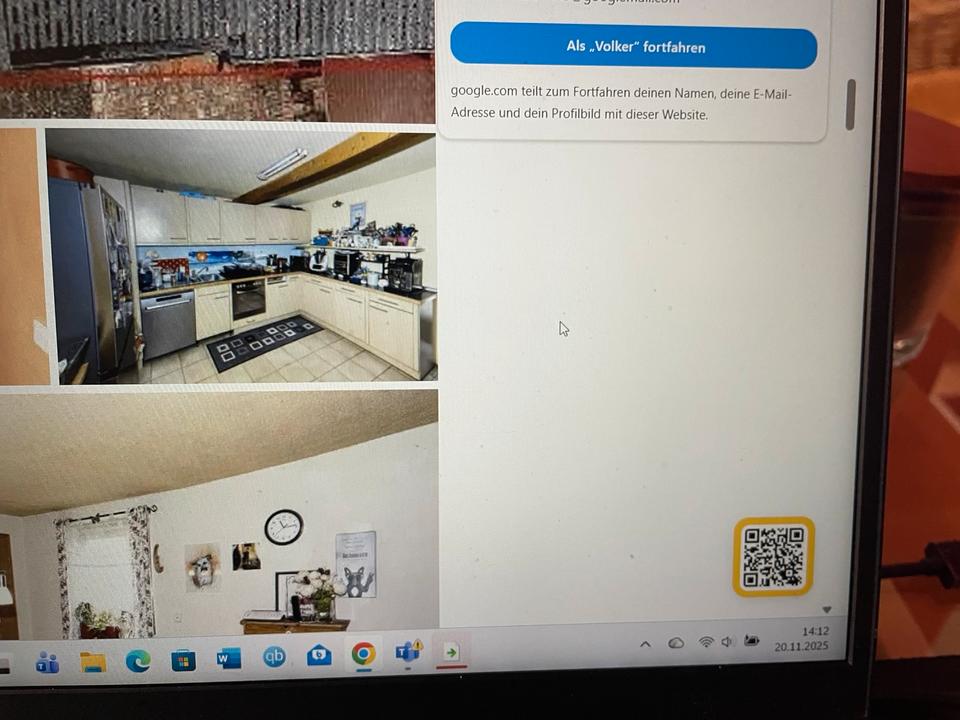Switch to the Google Chrome window
The image size is (960, 720).
click(x=363, y=654)
